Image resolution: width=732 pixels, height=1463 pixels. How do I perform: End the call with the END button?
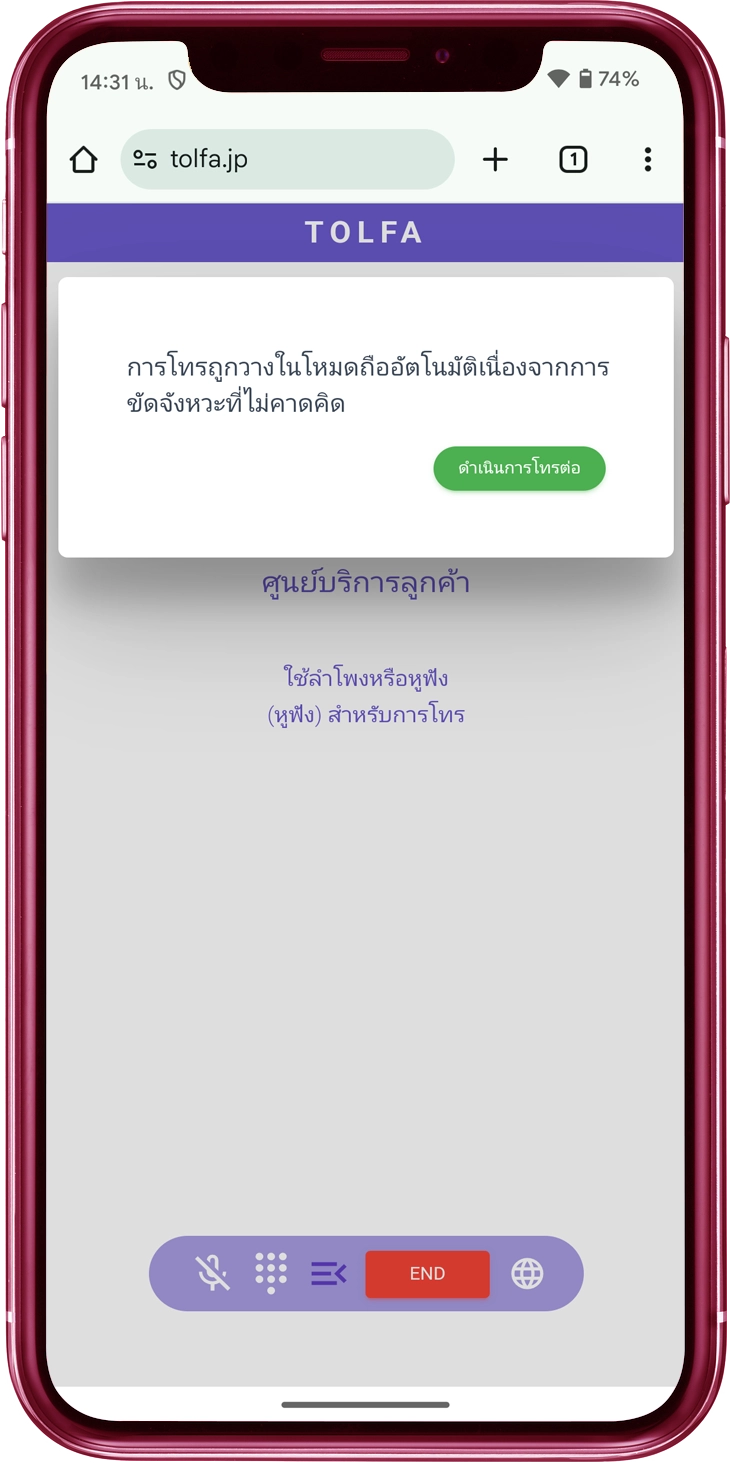point(427,1274)
